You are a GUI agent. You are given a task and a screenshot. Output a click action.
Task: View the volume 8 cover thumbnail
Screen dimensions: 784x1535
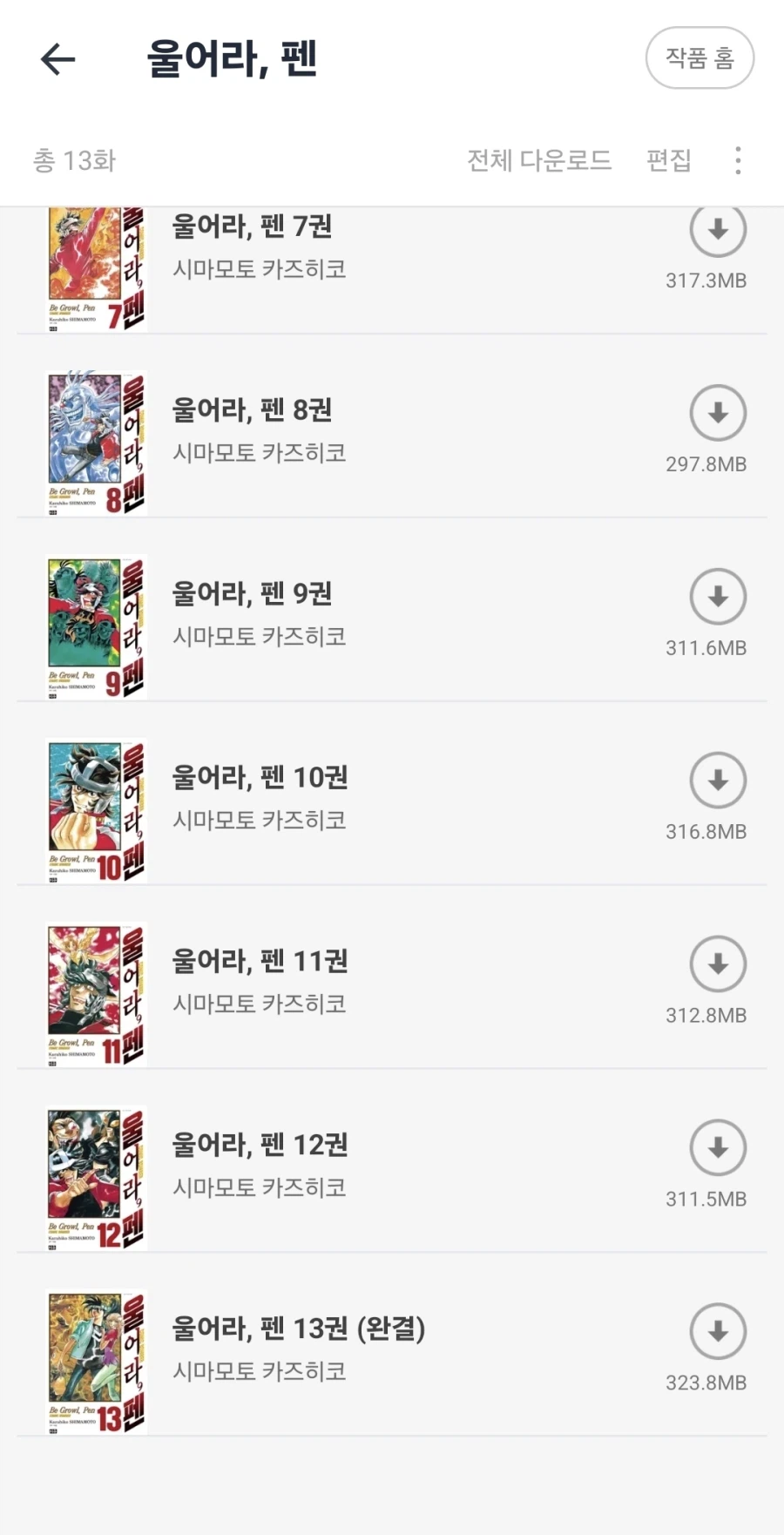click(96, 442)
